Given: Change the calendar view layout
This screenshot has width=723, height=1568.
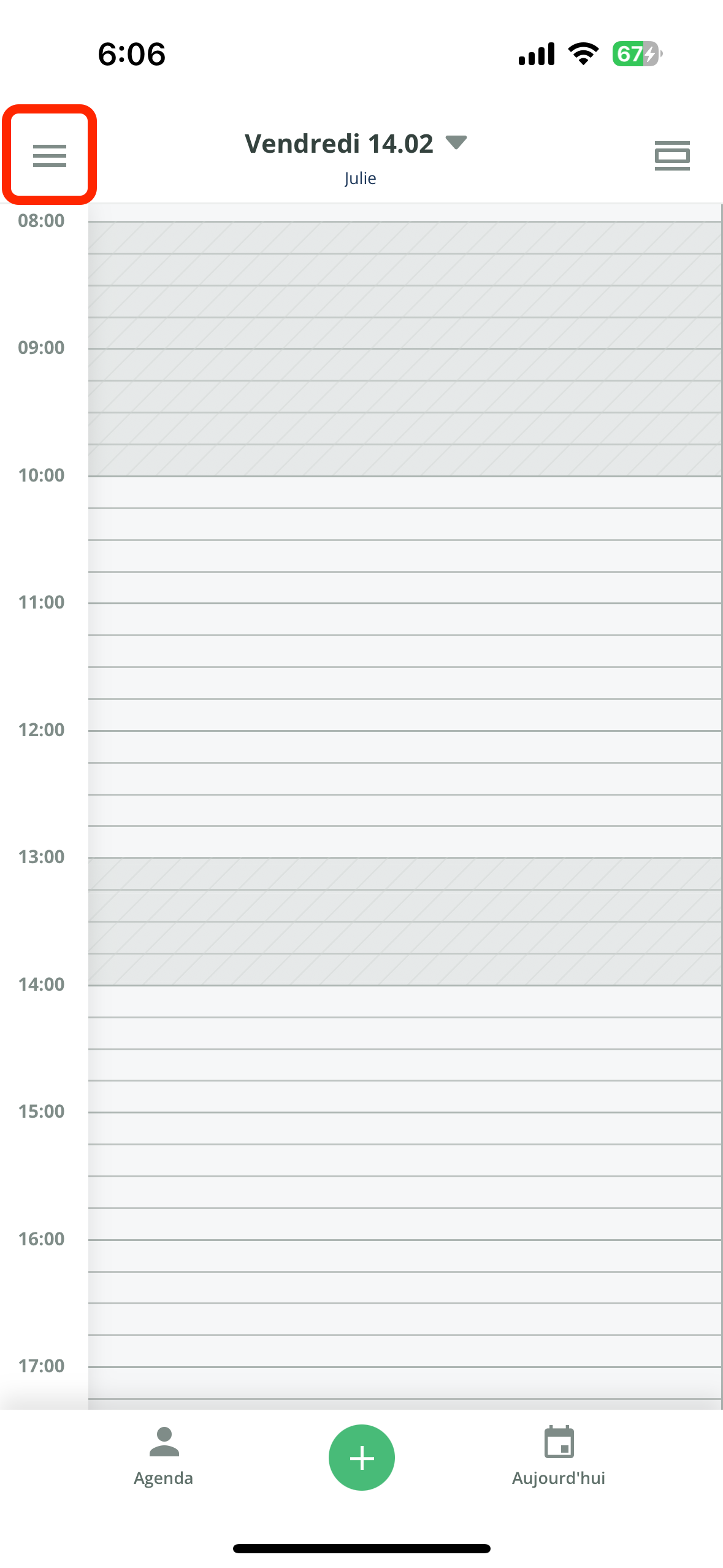Looking at the screenshot, I should (x=671, y=155).
